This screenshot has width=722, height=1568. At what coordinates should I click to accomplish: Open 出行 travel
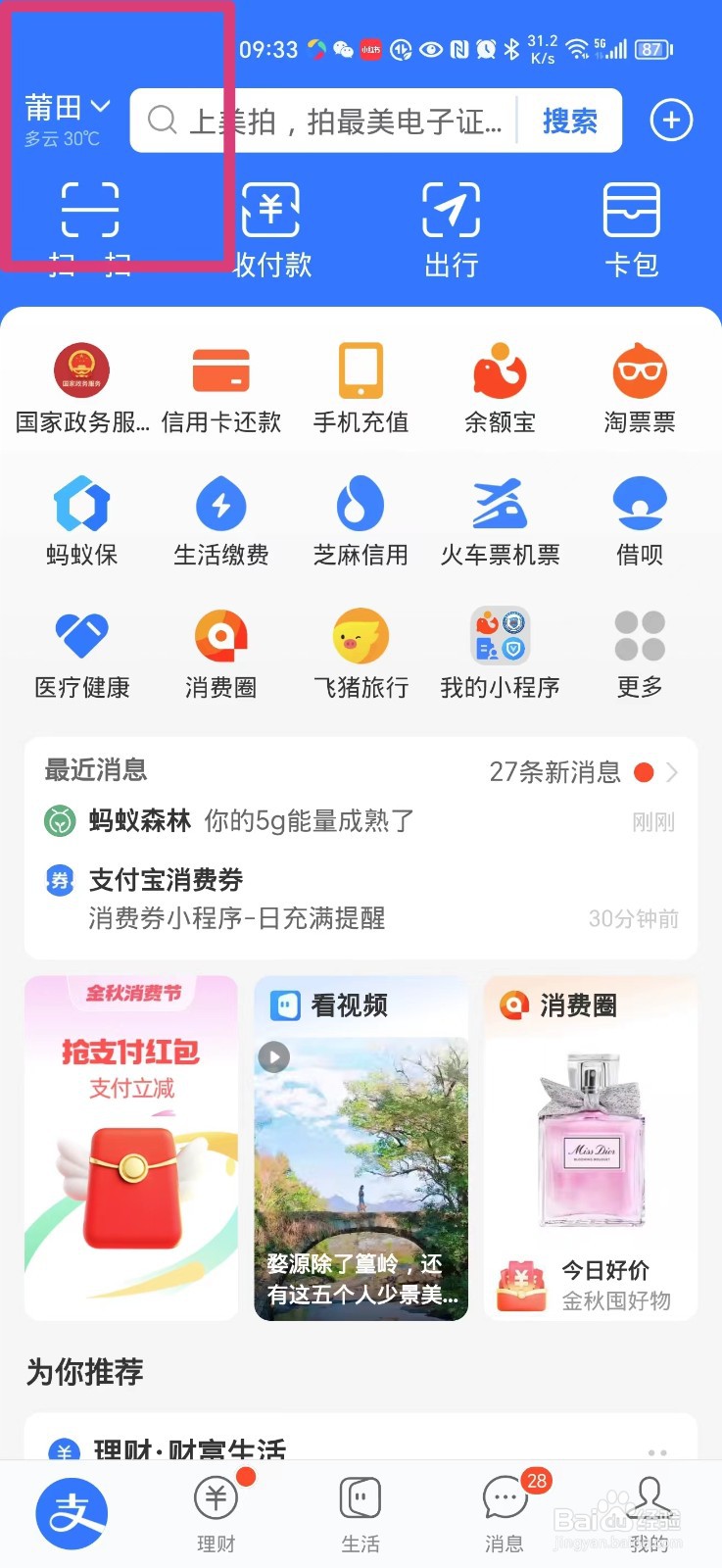[452, 229]
